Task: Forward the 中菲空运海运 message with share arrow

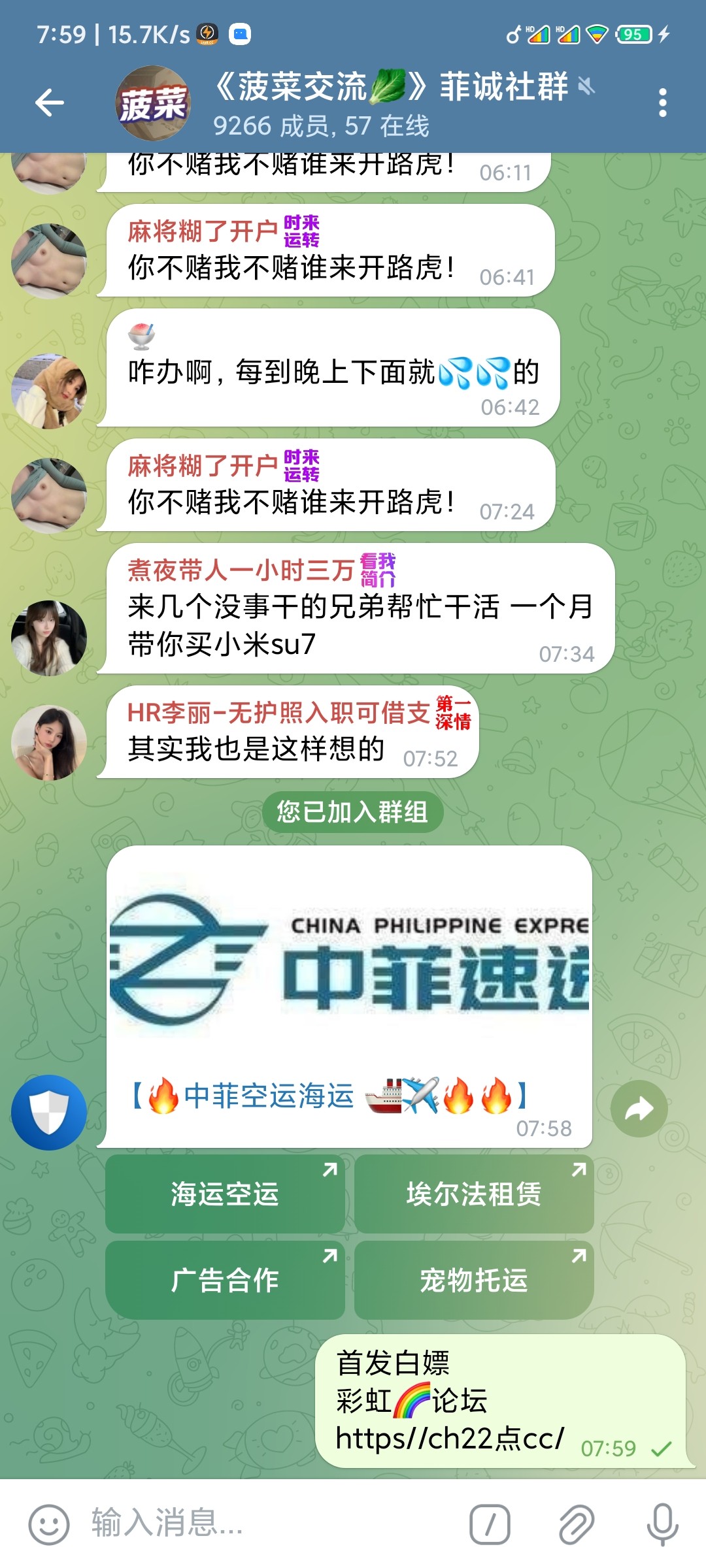Action: click(639, 1109)
